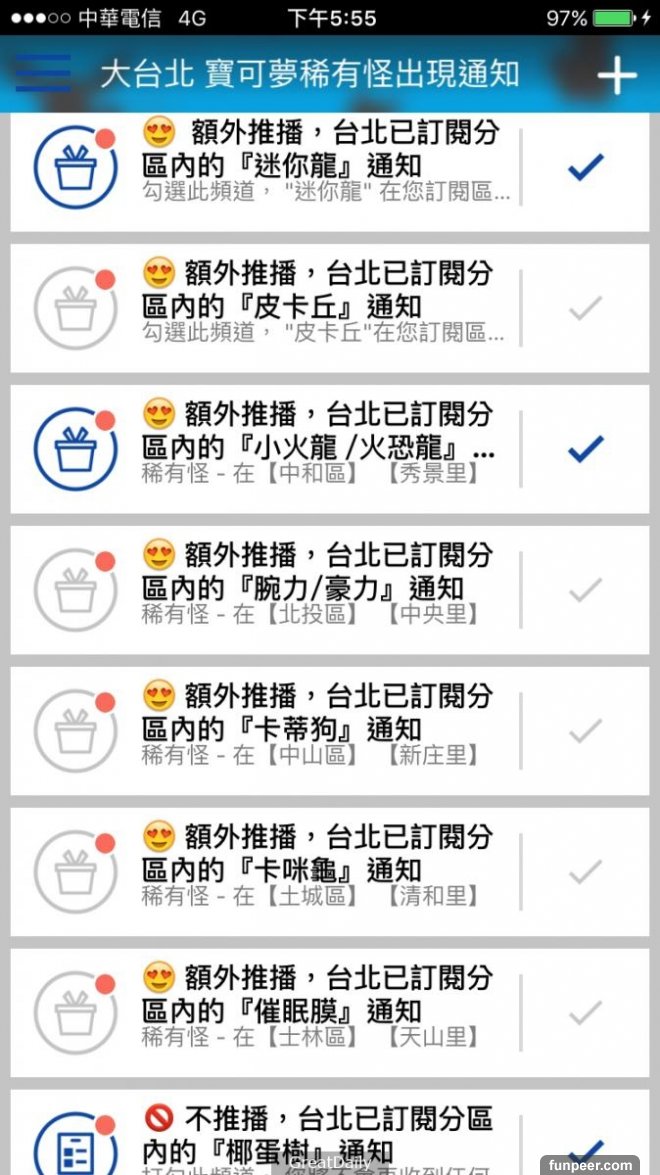Viewport: 660px width, 1175px height.
Task: Open the 卡蒂狗 notification channel row
Action: [x=318, y=727]
